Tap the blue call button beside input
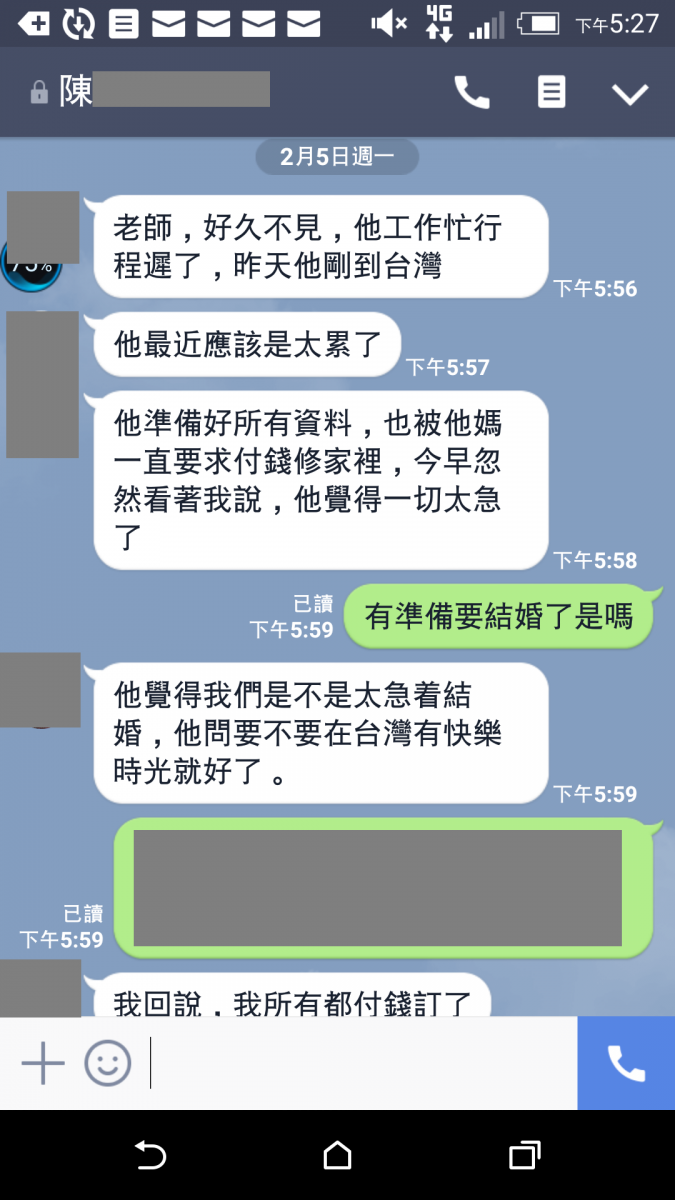 tap(626, 1063)
